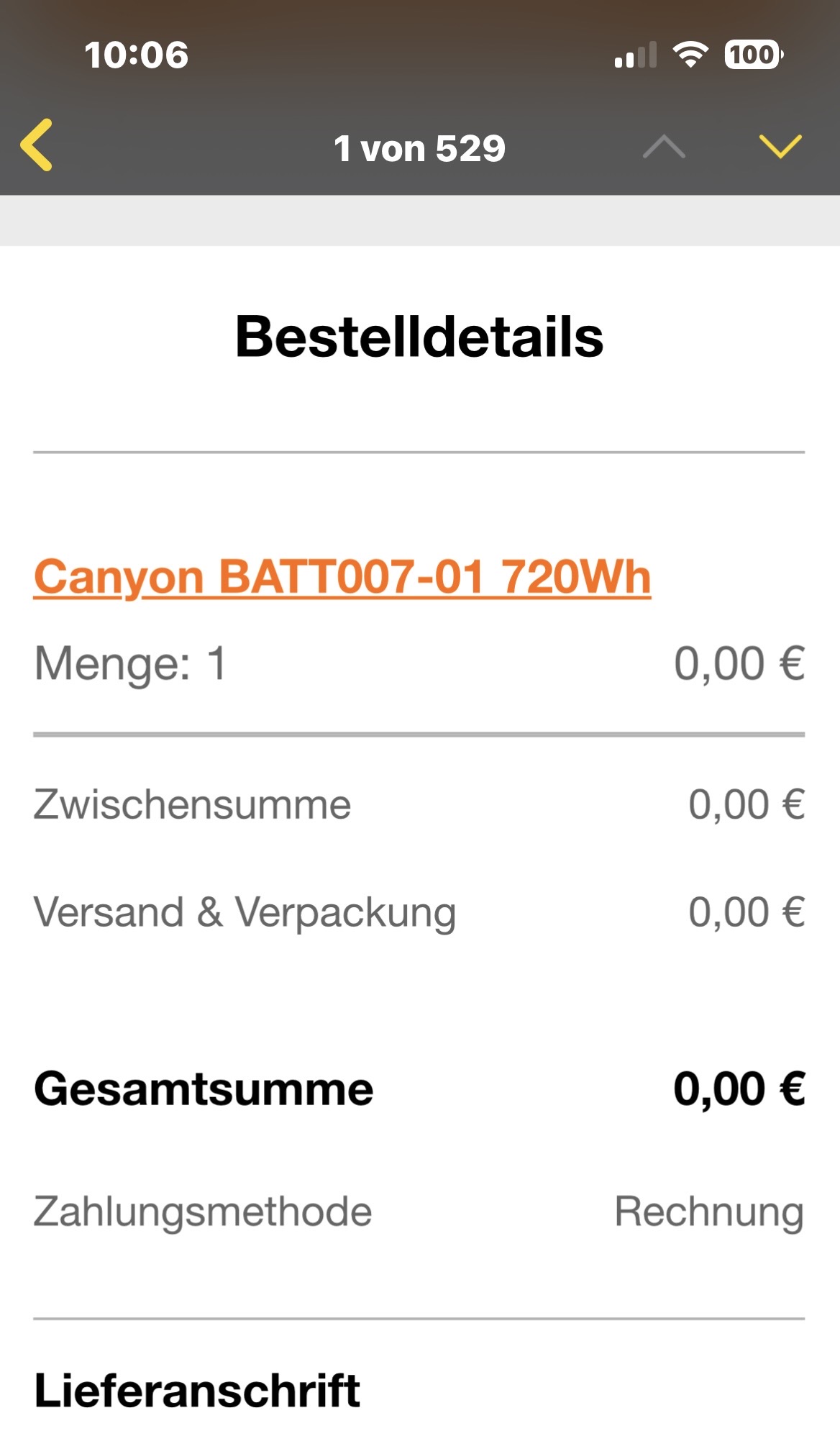
Task: Open the Canyon BATT007-01 720Wh product link
Action: tap(342, 577)
